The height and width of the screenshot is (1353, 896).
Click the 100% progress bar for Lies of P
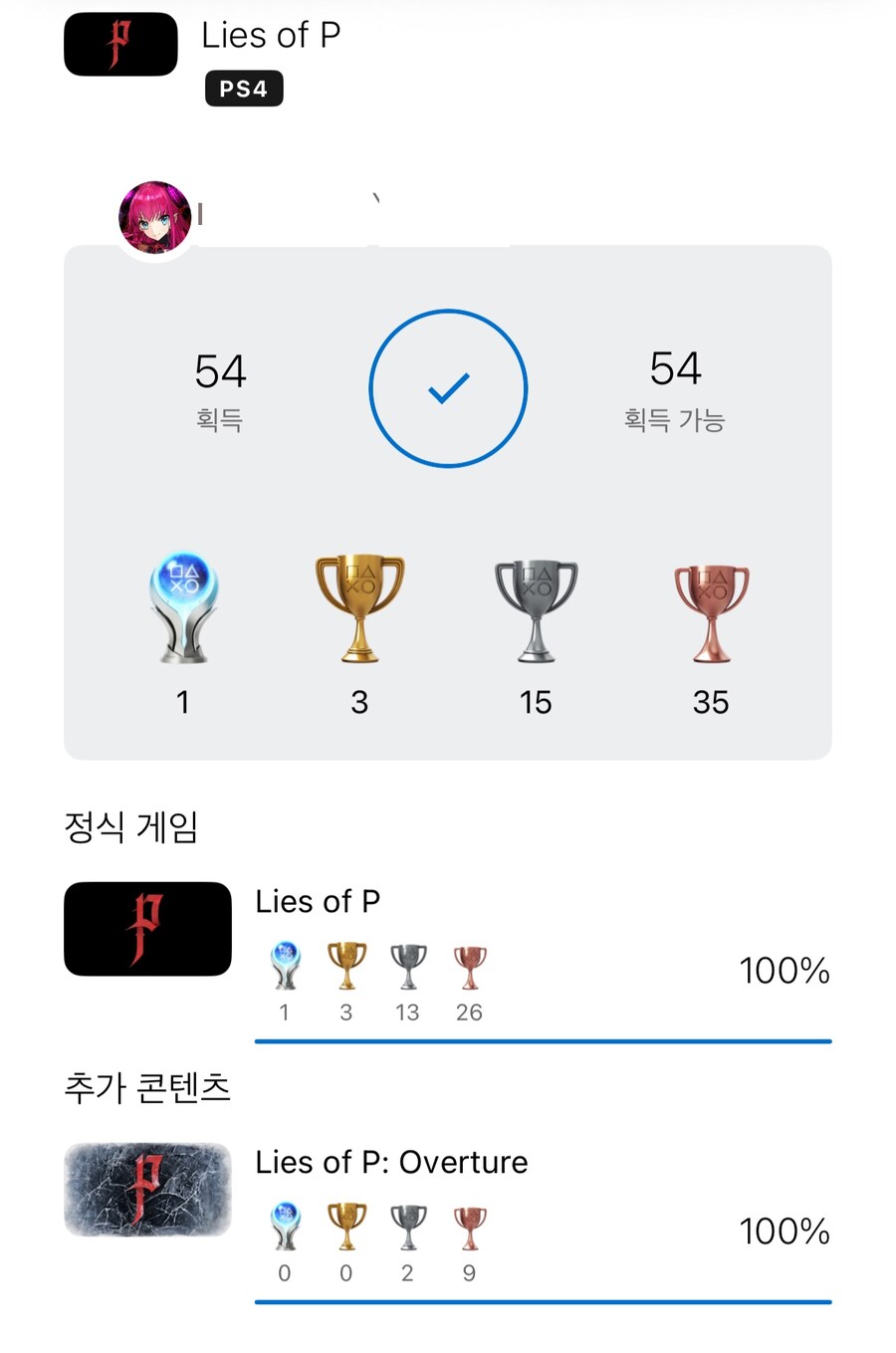click(543, 1040)
